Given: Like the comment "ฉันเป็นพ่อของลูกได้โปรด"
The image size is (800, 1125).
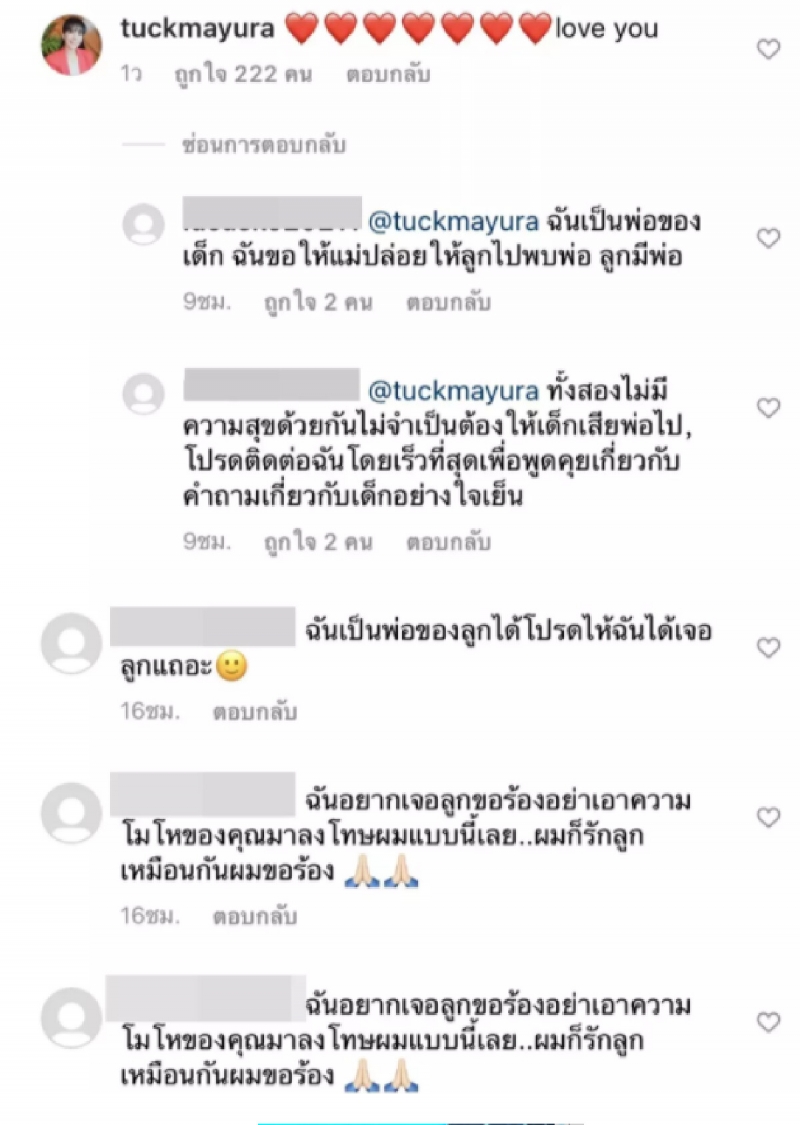Looking at the screenshot, I should [x=768, y=648].
